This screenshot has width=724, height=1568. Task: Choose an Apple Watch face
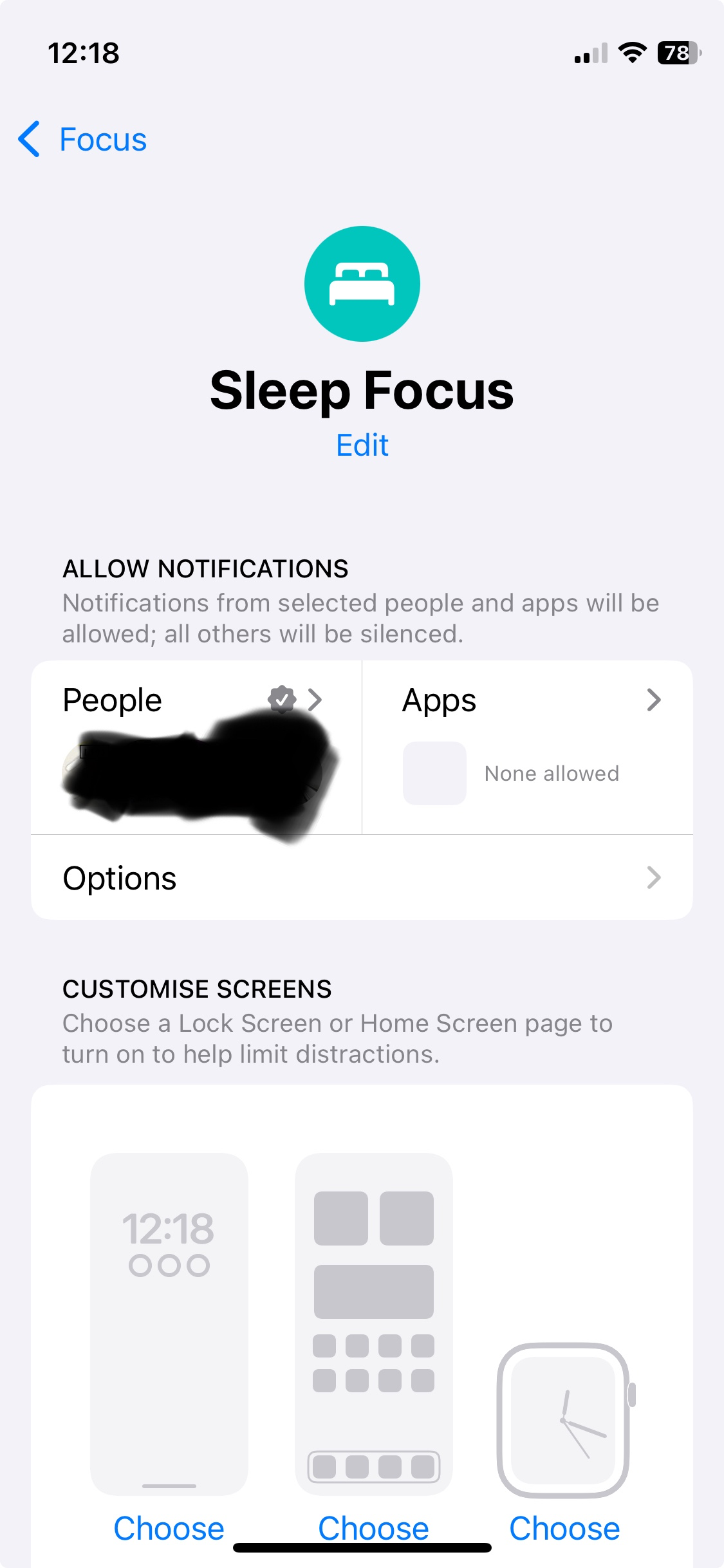click(564, 1528)
